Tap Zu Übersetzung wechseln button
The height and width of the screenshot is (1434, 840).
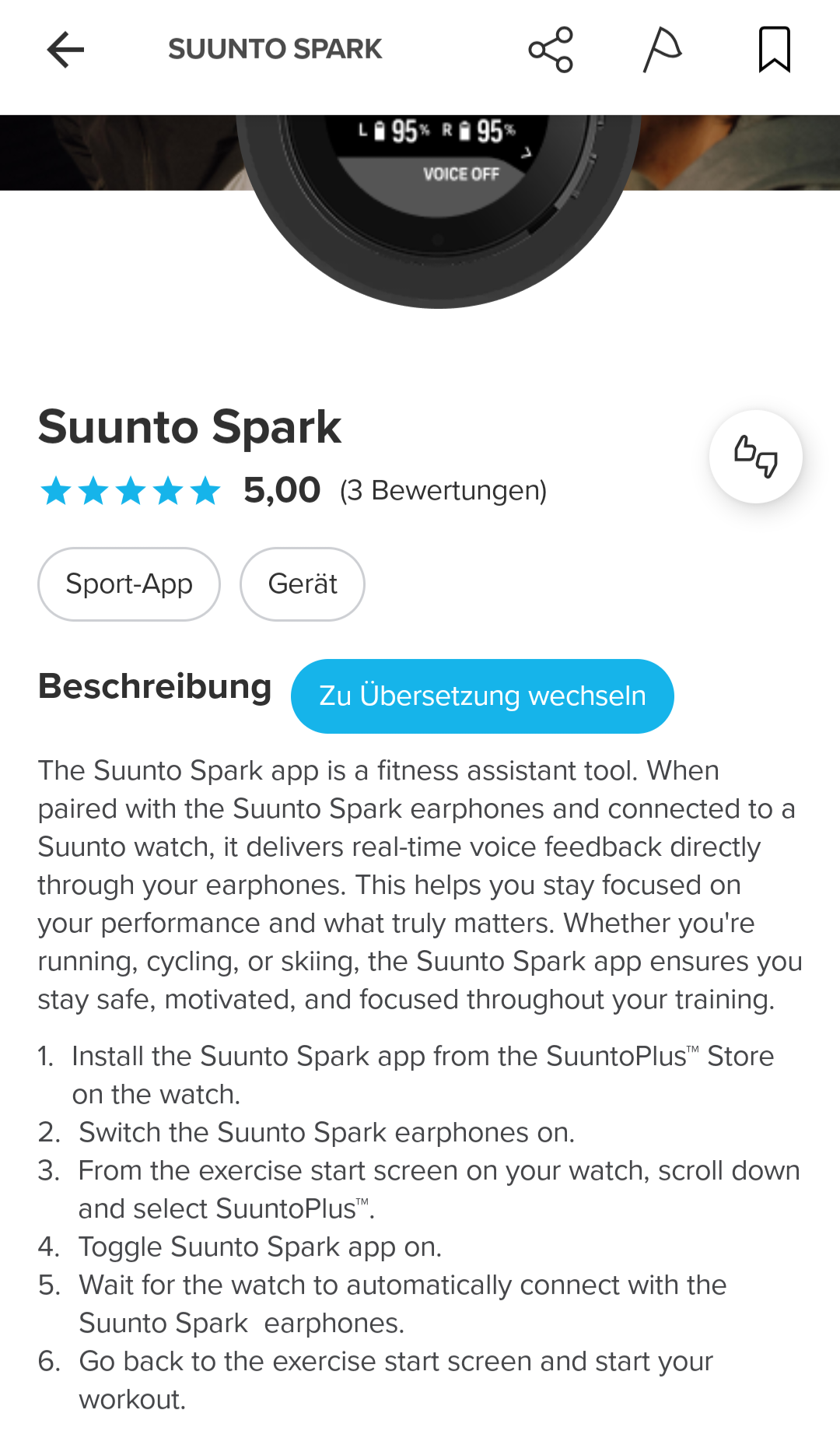(482, 696)
